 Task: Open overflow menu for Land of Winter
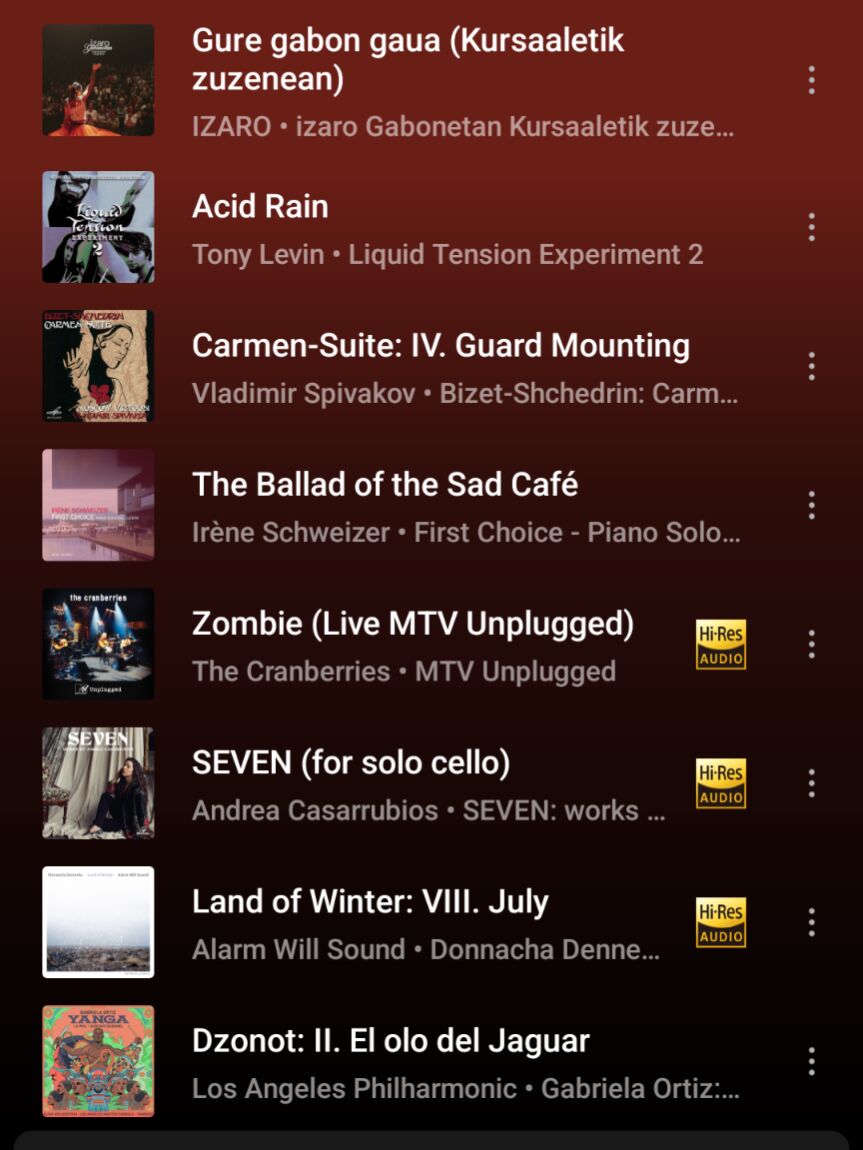(811, 922)
